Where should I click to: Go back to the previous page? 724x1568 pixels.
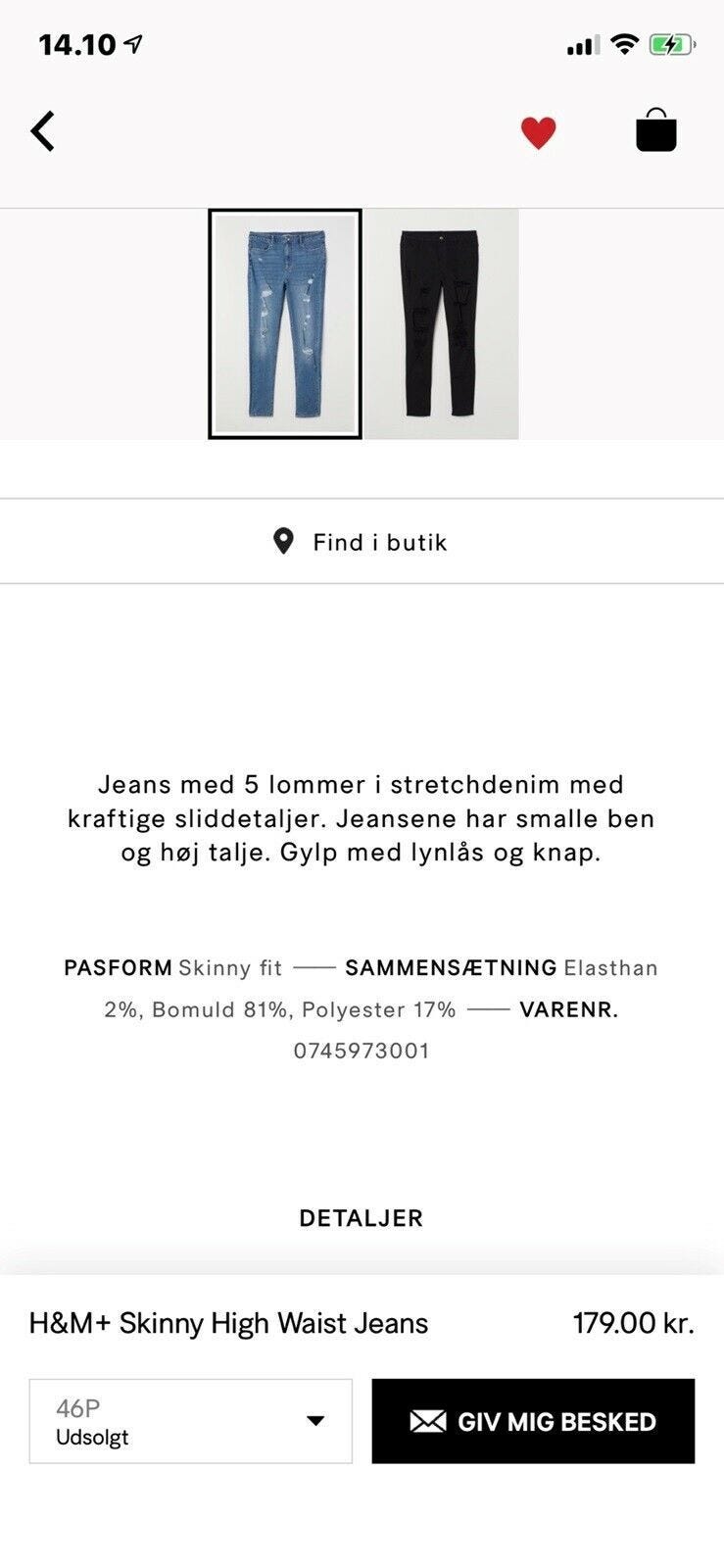[43, 131]
